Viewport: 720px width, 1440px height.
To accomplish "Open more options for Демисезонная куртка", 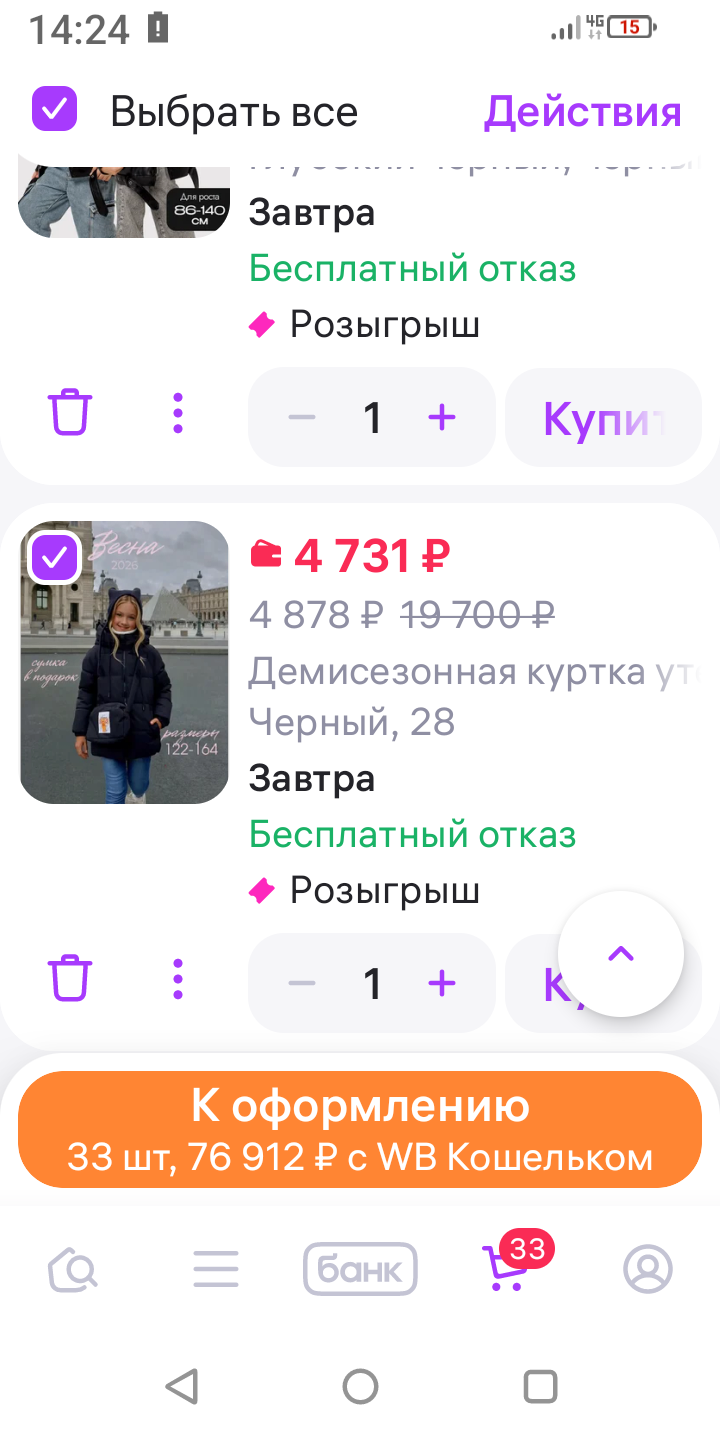I will click(178, 979).
